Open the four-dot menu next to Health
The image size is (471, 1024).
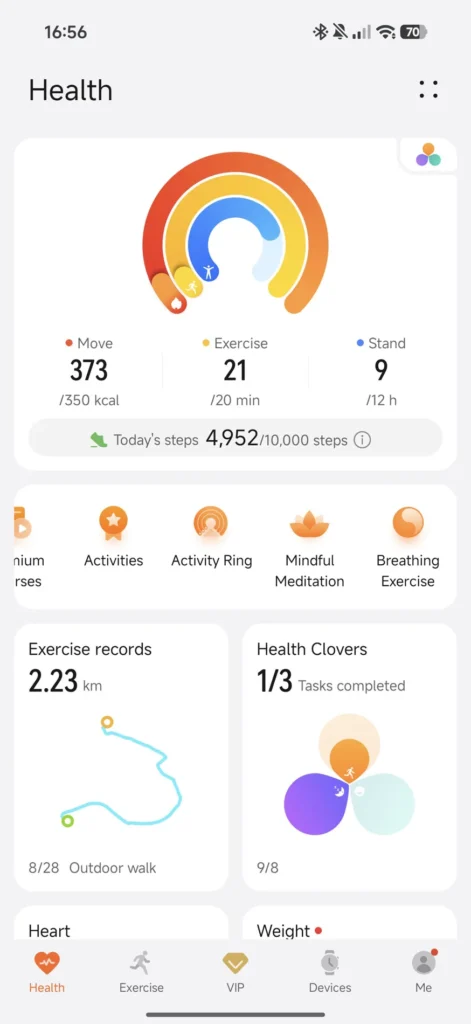pyautogui.click(x=429, y=90)
